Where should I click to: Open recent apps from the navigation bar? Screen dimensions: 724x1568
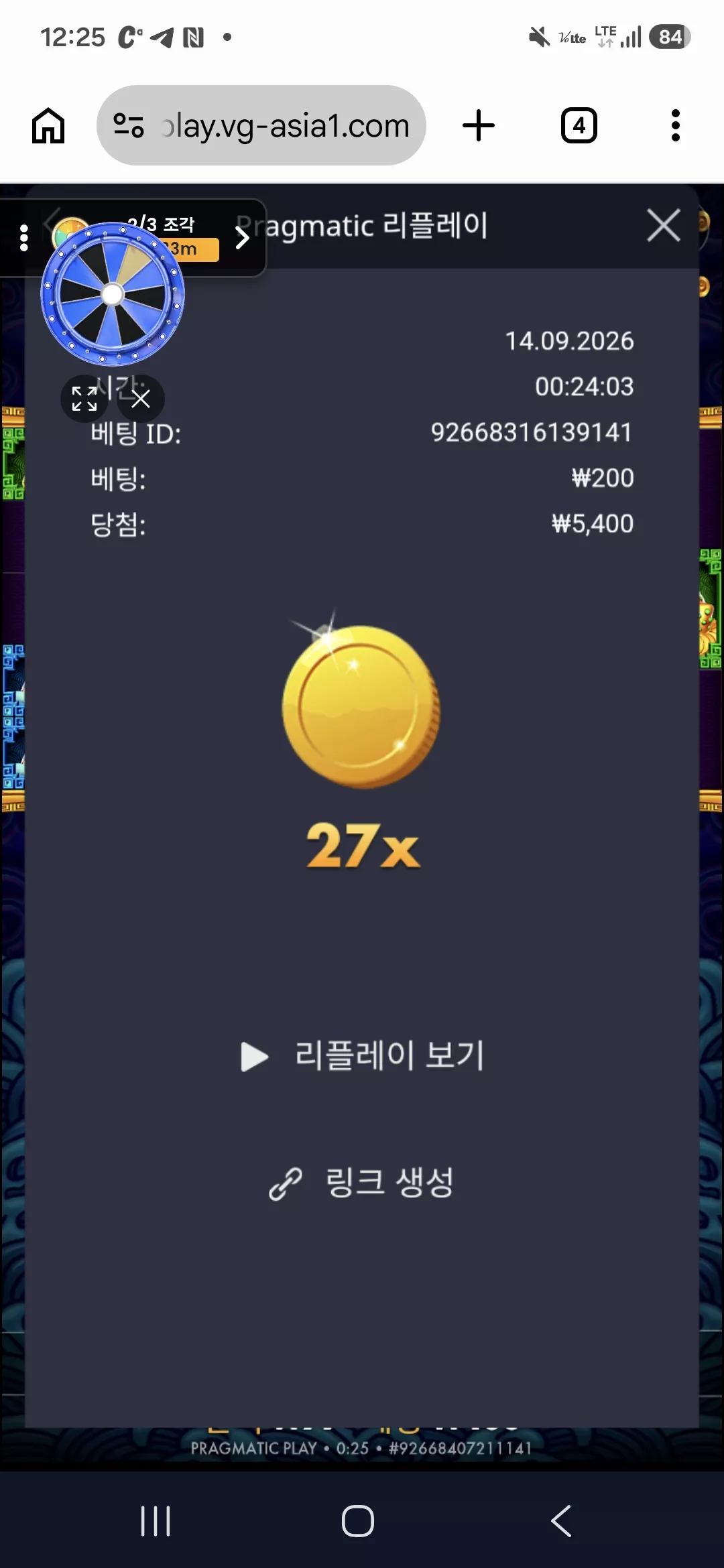[x=156, y=1520]
